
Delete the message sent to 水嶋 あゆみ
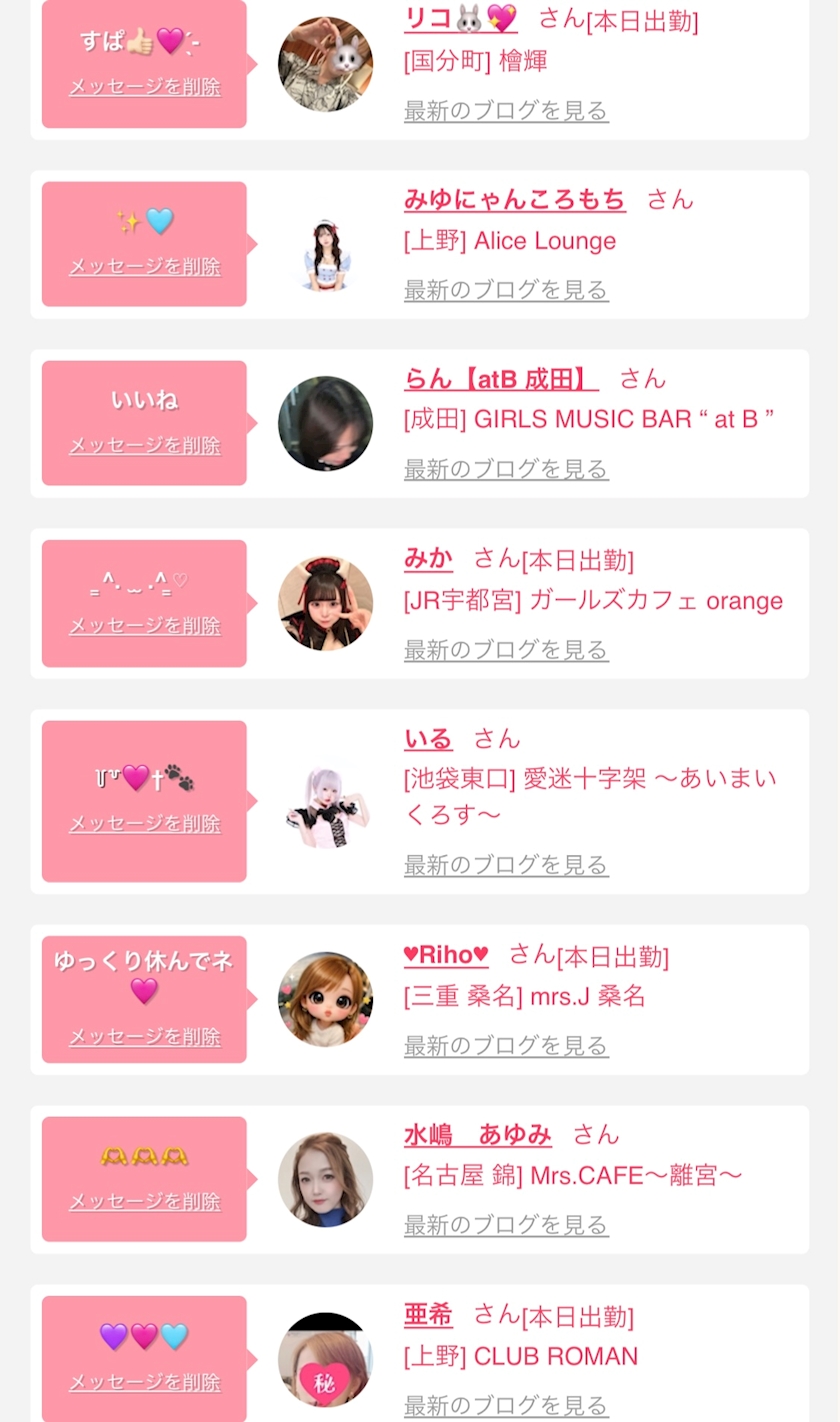144,1201
